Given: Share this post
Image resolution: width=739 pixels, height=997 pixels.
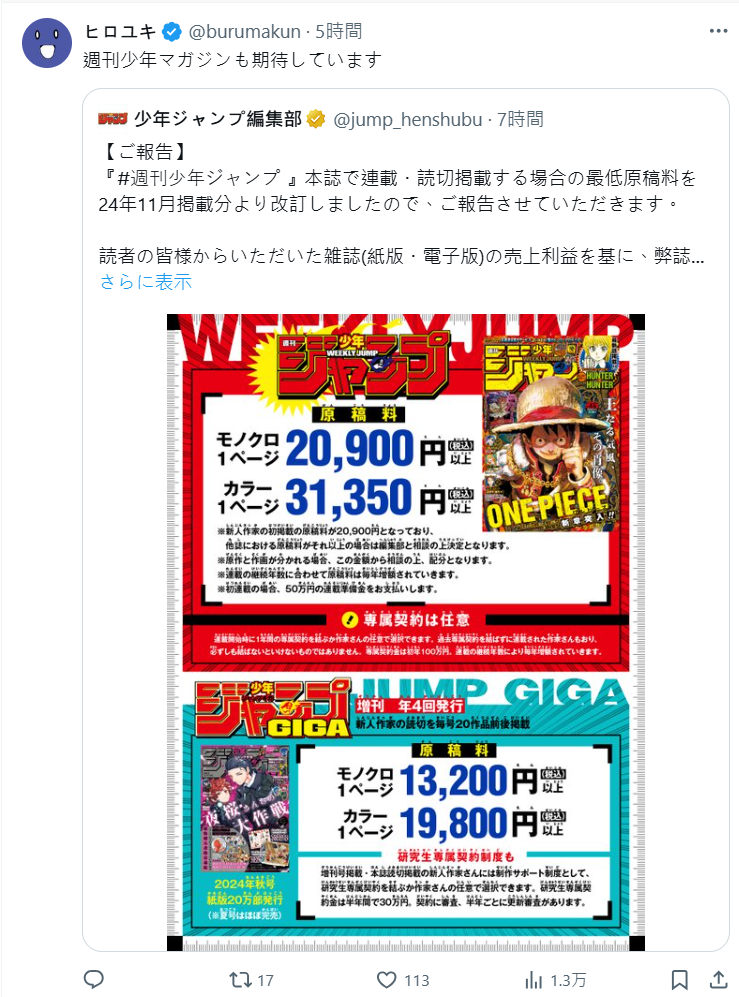Looking at the screenshot, I should [x=717, y=979].
